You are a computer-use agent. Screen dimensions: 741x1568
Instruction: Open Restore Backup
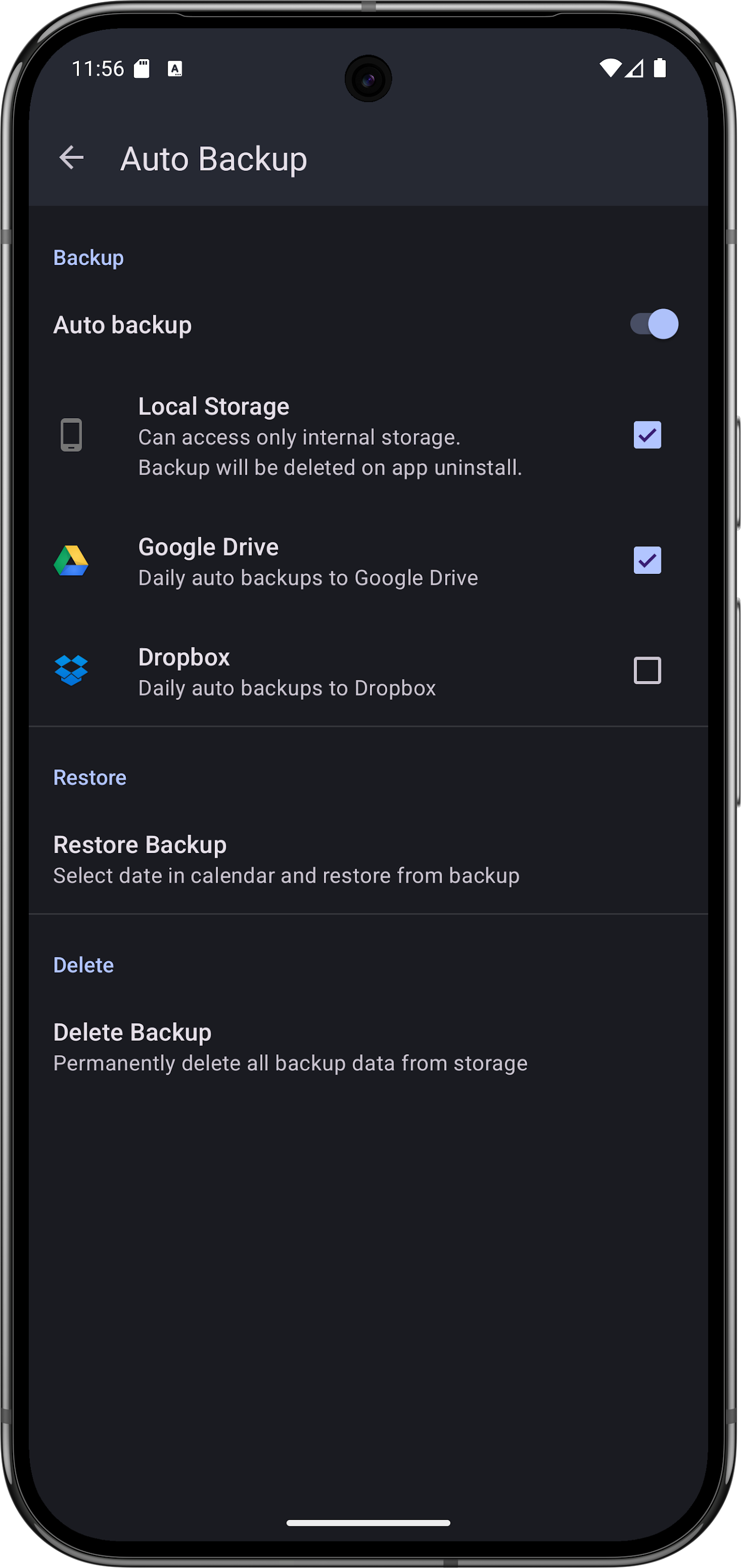tap(286, 859)
